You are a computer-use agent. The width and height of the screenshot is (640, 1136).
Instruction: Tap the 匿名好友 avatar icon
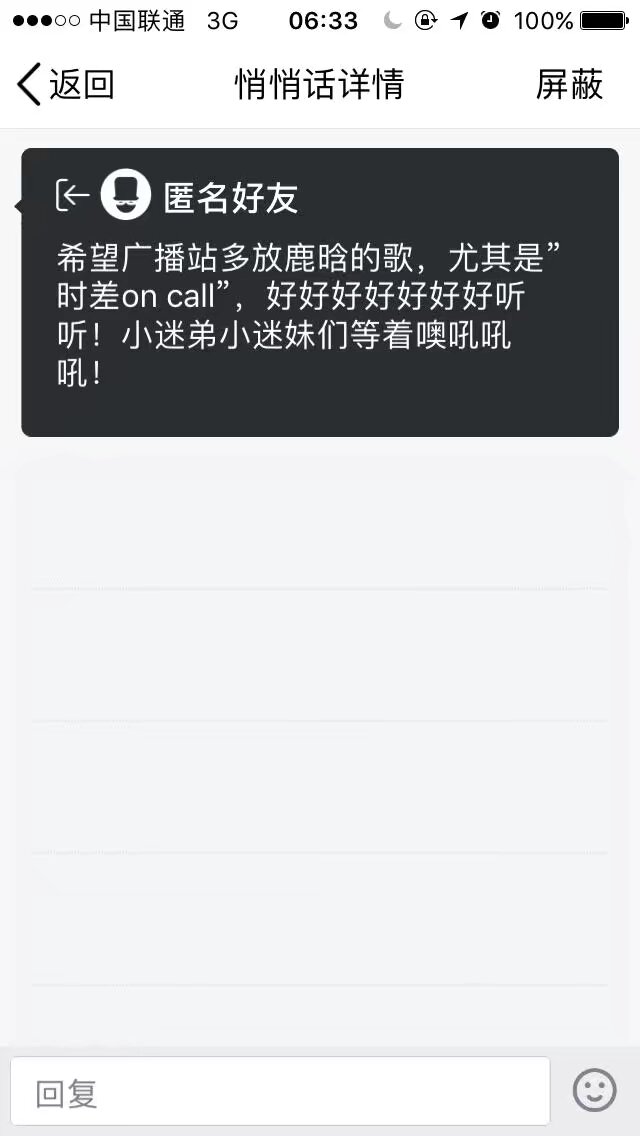coord(125,195)
